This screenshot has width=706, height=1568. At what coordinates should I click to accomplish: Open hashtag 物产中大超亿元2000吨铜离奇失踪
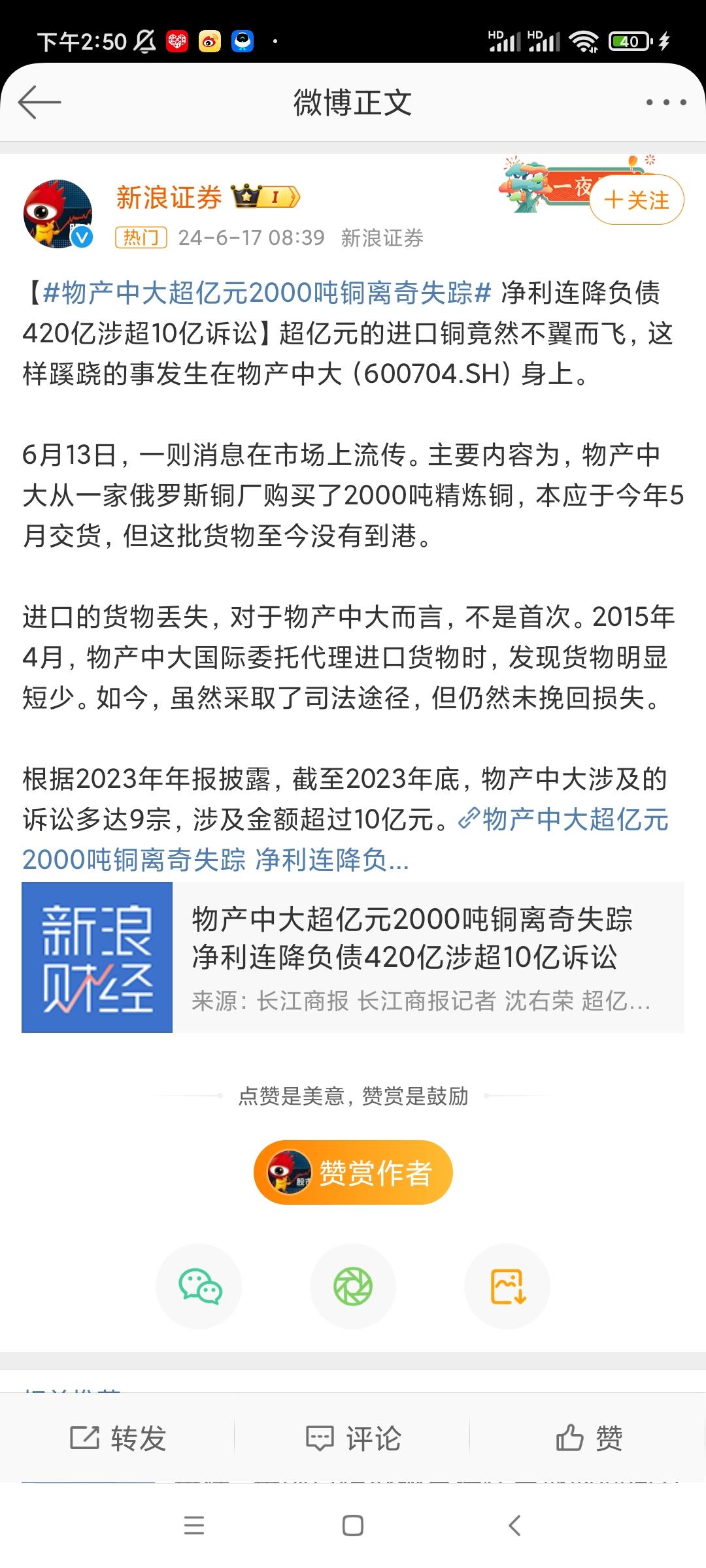(x=267, y=293)
